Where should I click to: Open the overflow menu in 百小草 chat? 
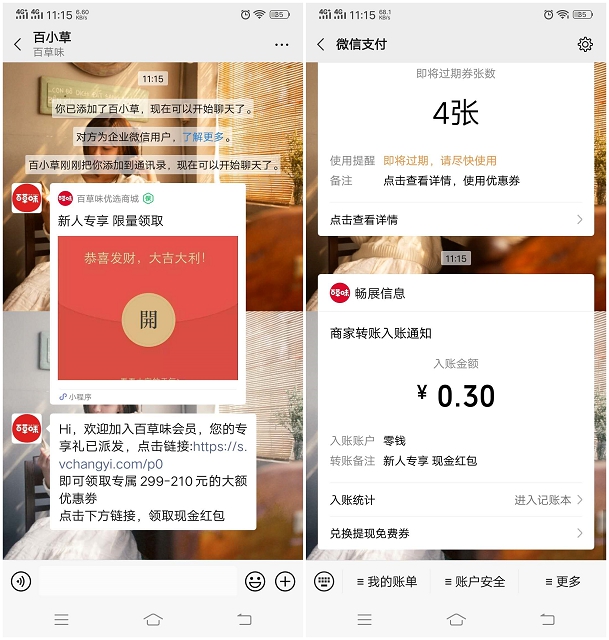tap(281, 45)
